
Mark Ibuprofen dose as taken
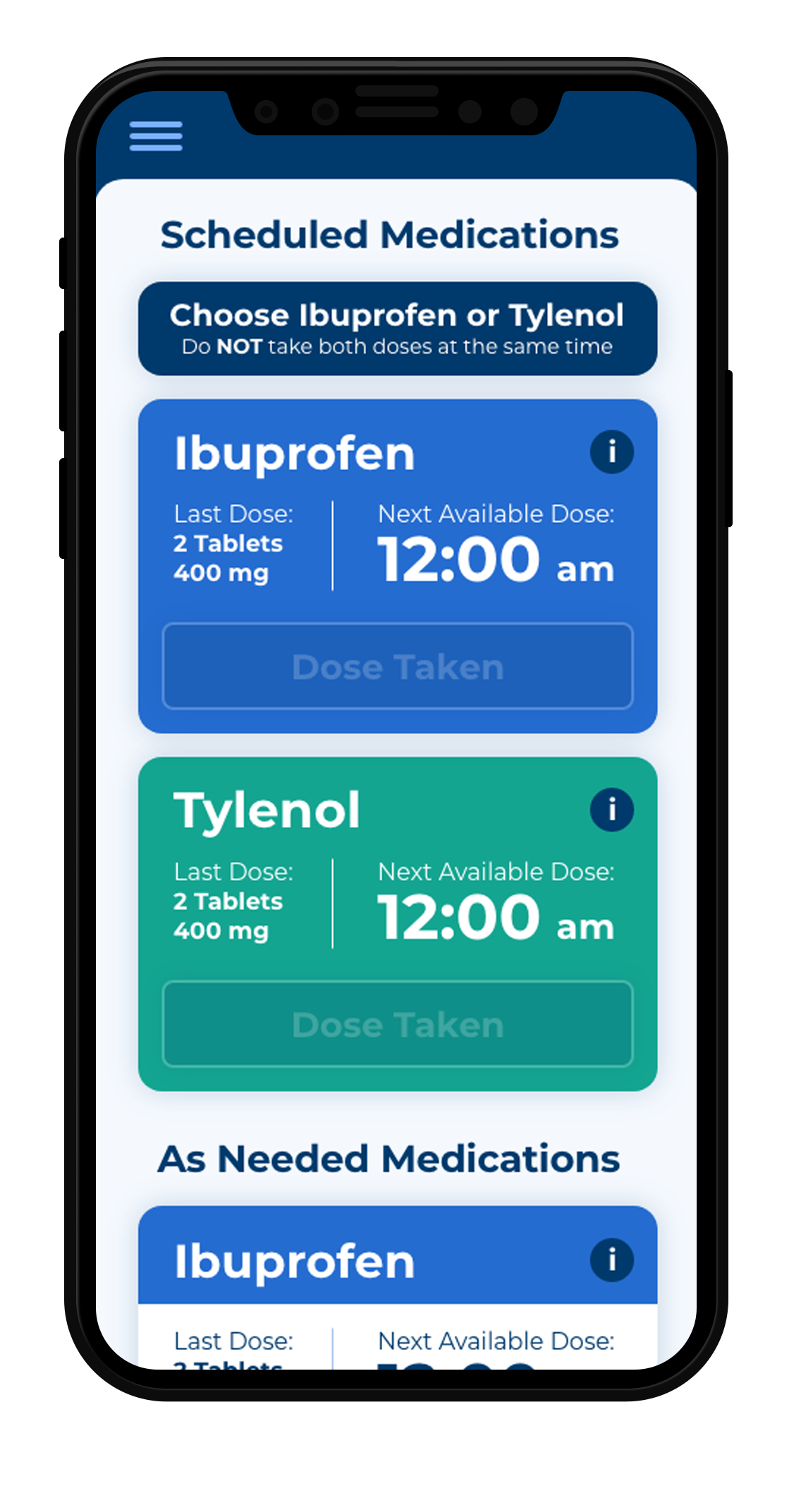click(398, 666)
